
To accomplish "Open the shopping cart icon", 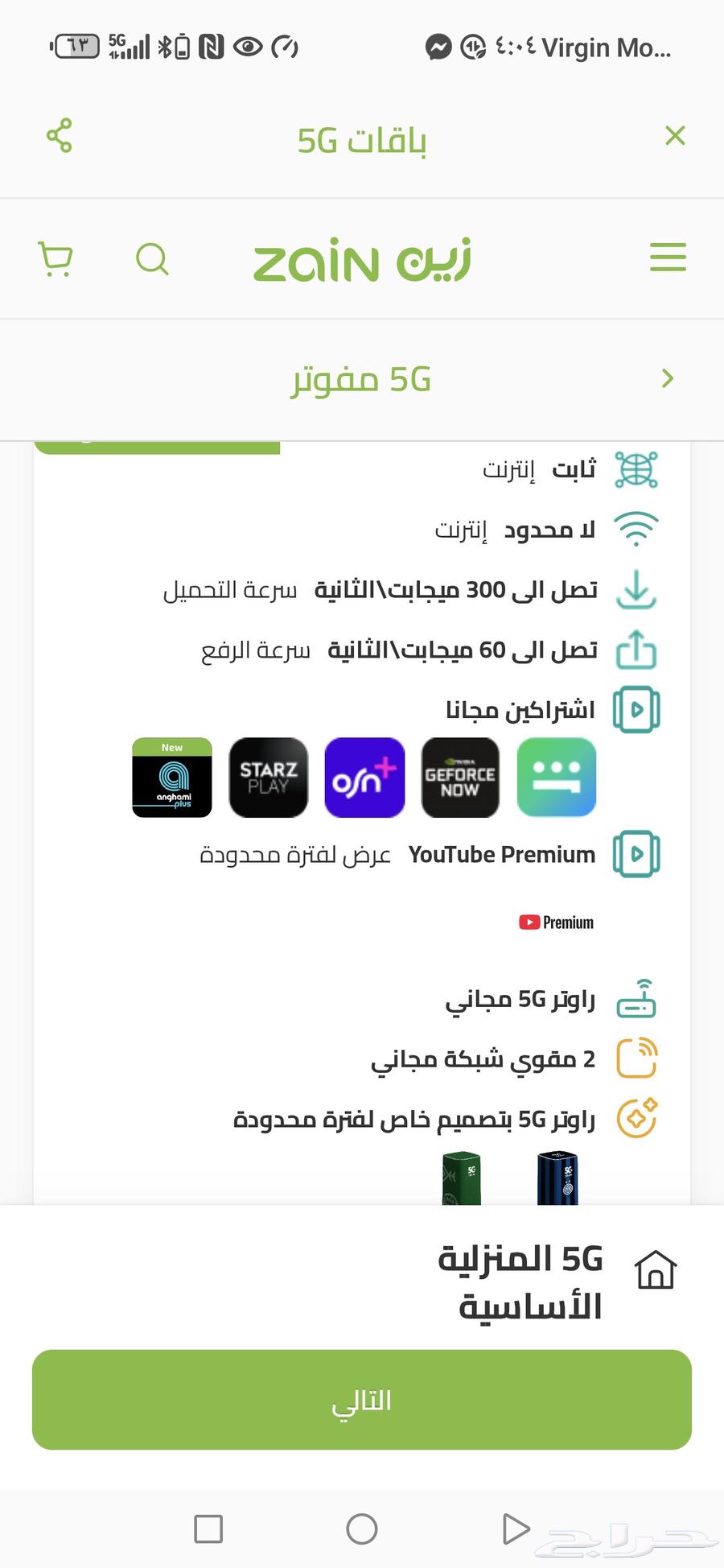I will coord(54,258).
